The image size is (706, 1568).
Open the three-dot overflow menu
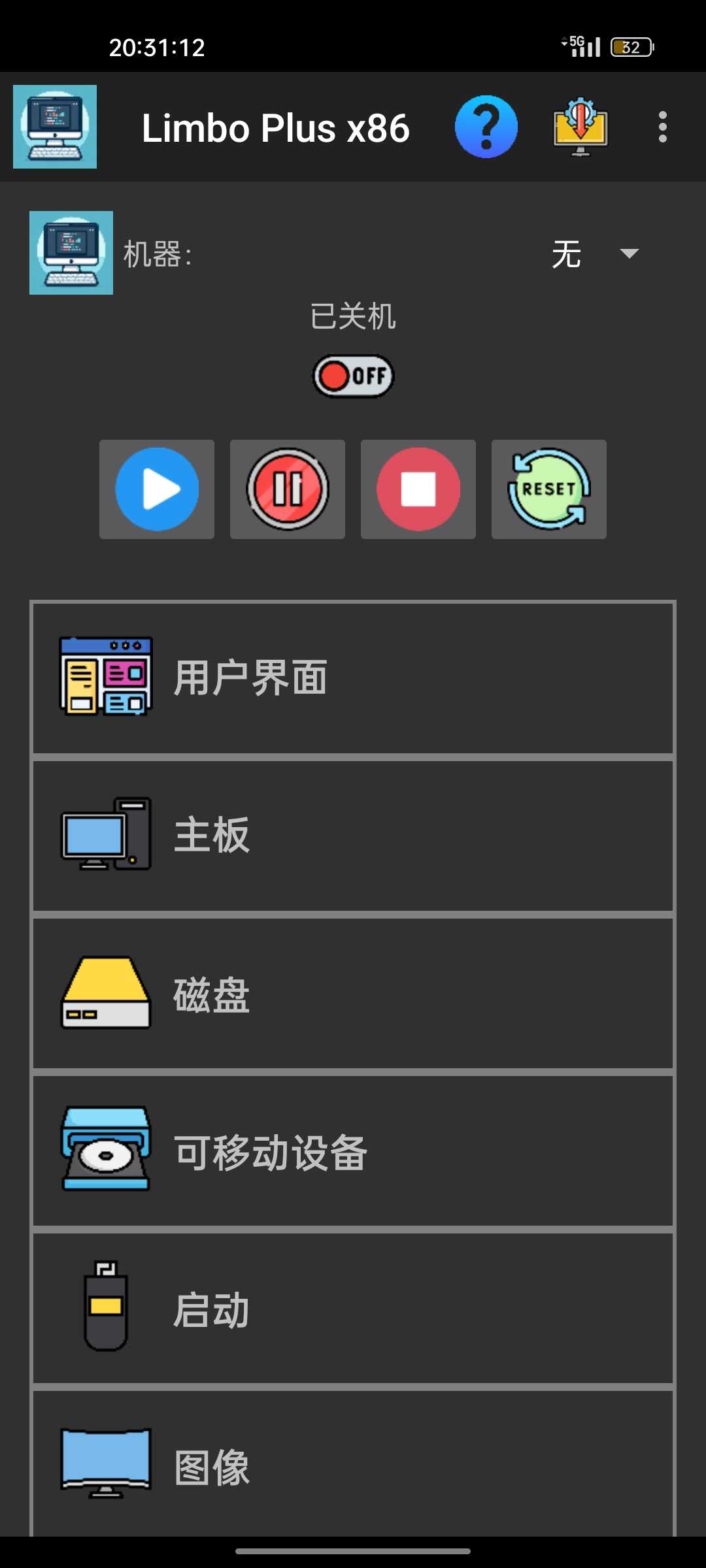(x=662, y=127)
